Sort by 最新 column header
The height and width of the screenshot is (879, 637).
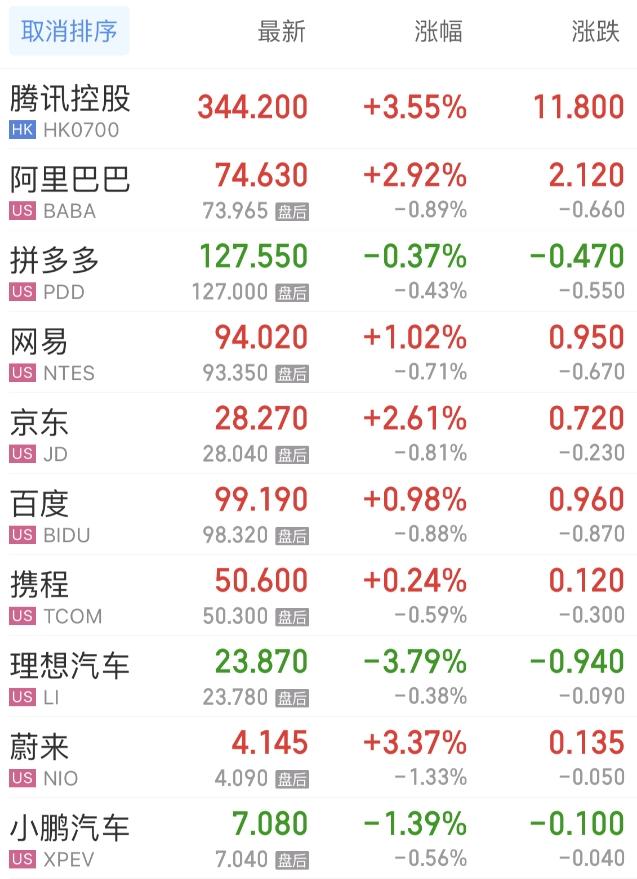(x=282, y=32)
